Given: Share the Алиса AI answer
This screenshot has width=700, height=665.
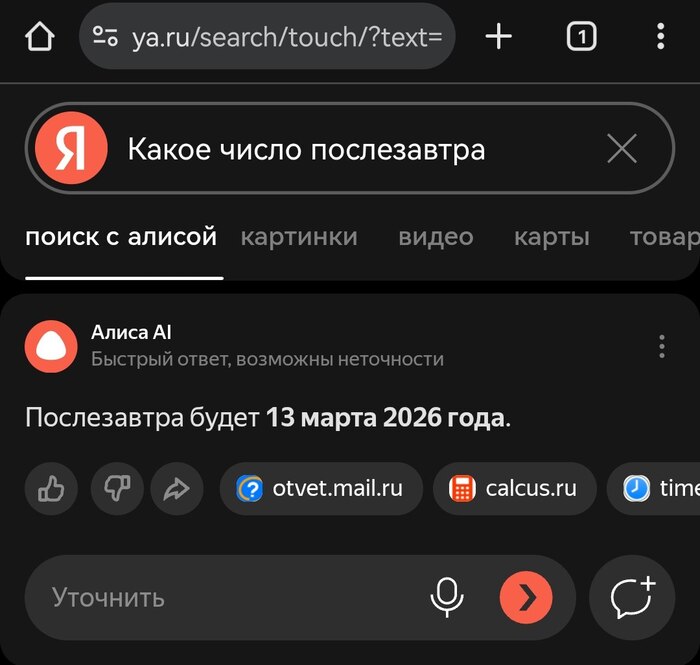Looking at the screenshot, I should pyautogui.click(x=177, y=489).
